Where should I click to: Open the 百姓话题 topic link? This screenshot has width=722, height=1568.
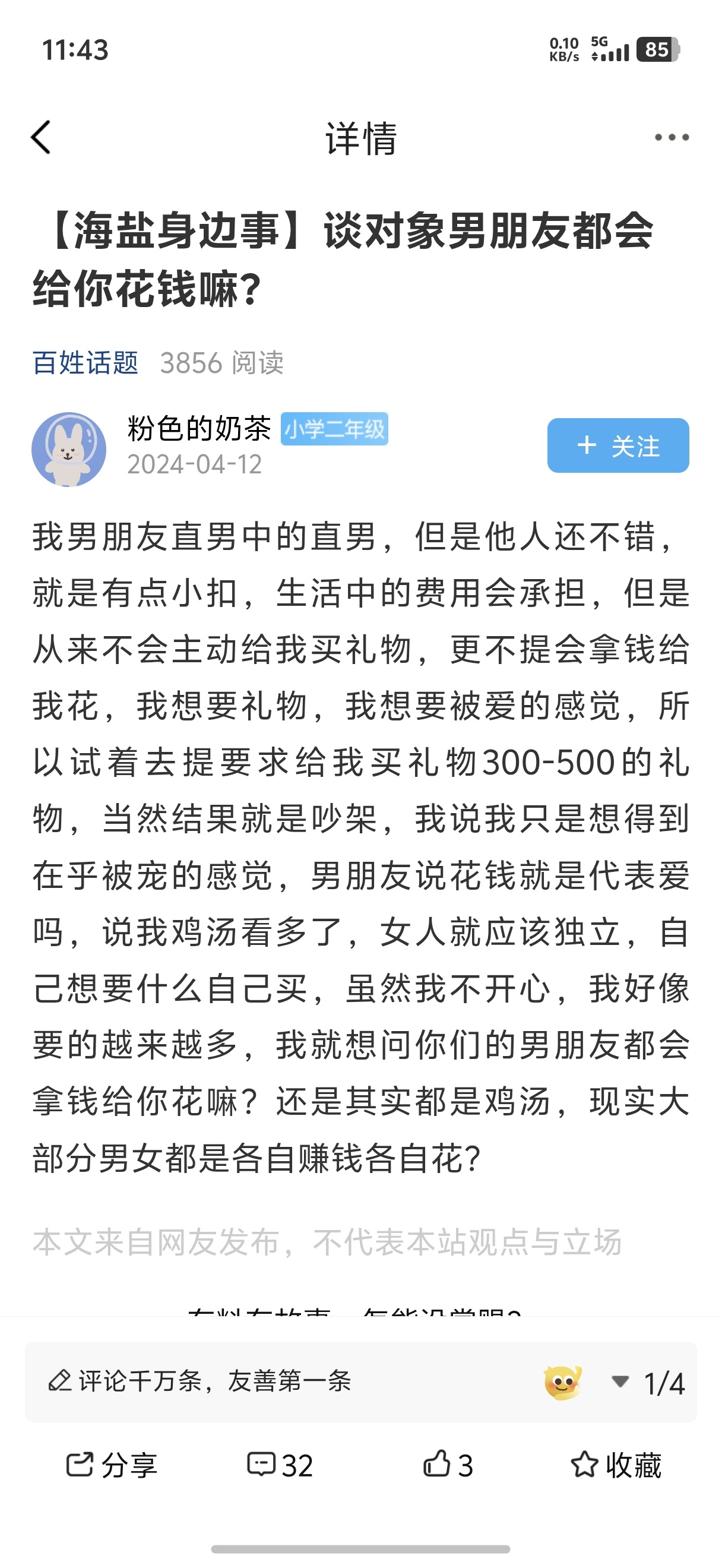[x=85, y=363]
